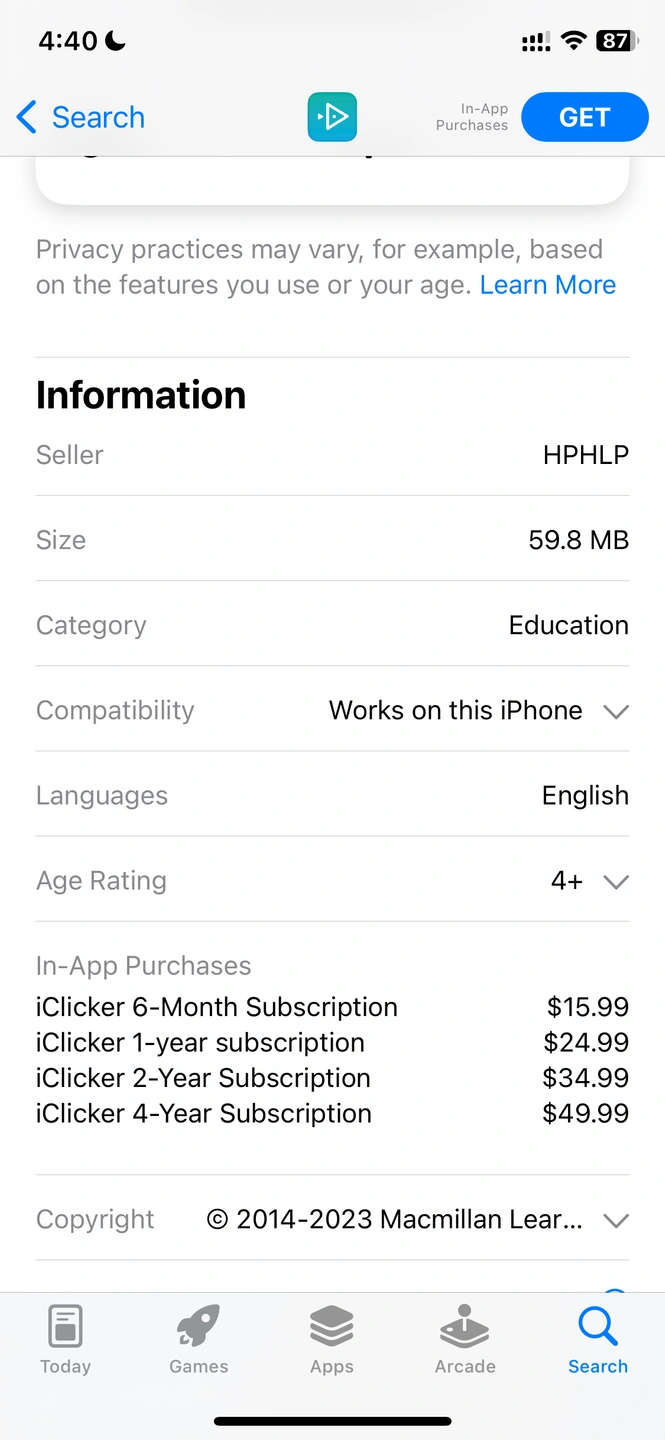Switch to the Games tab

[x=199, y=1340]
